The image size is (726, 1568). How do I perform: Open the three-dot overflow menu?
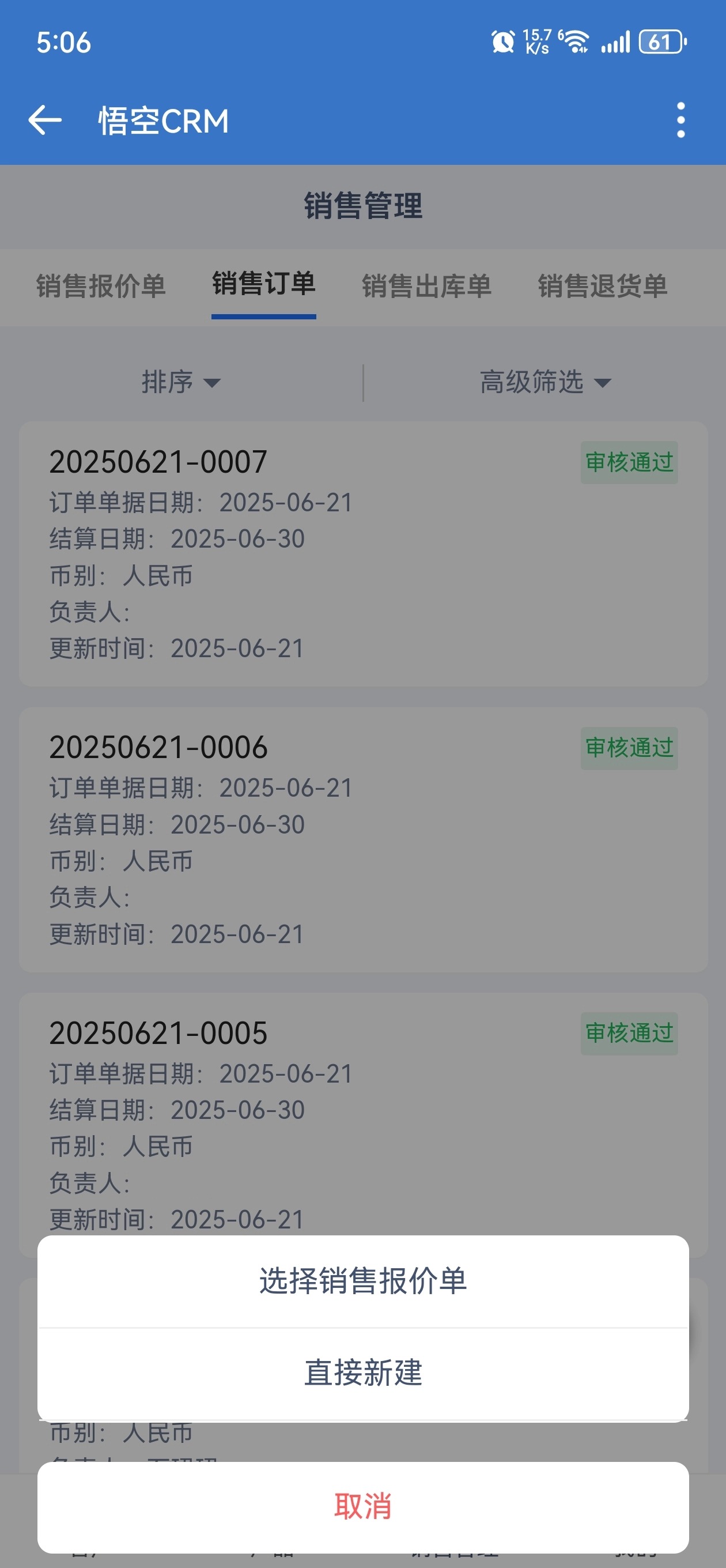click(680, 120)
